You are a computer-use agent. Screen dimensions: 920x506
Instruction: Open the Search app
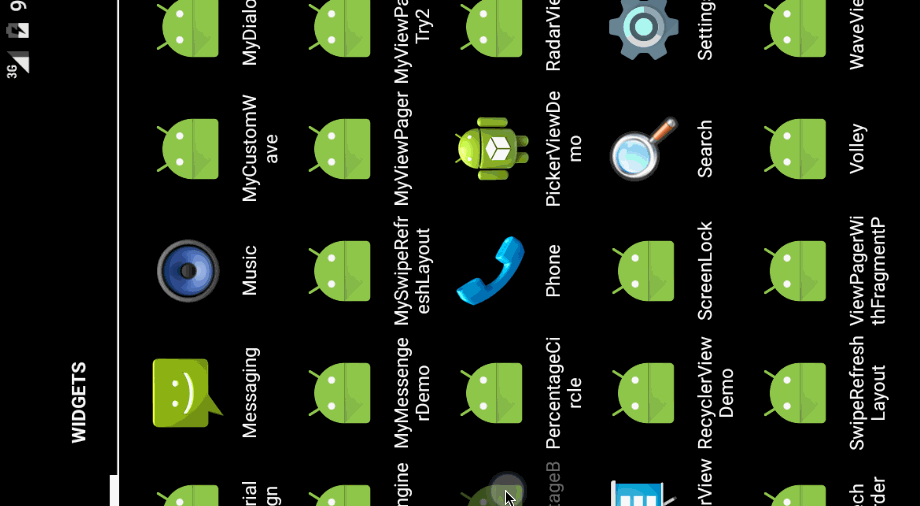pos(644,149)
